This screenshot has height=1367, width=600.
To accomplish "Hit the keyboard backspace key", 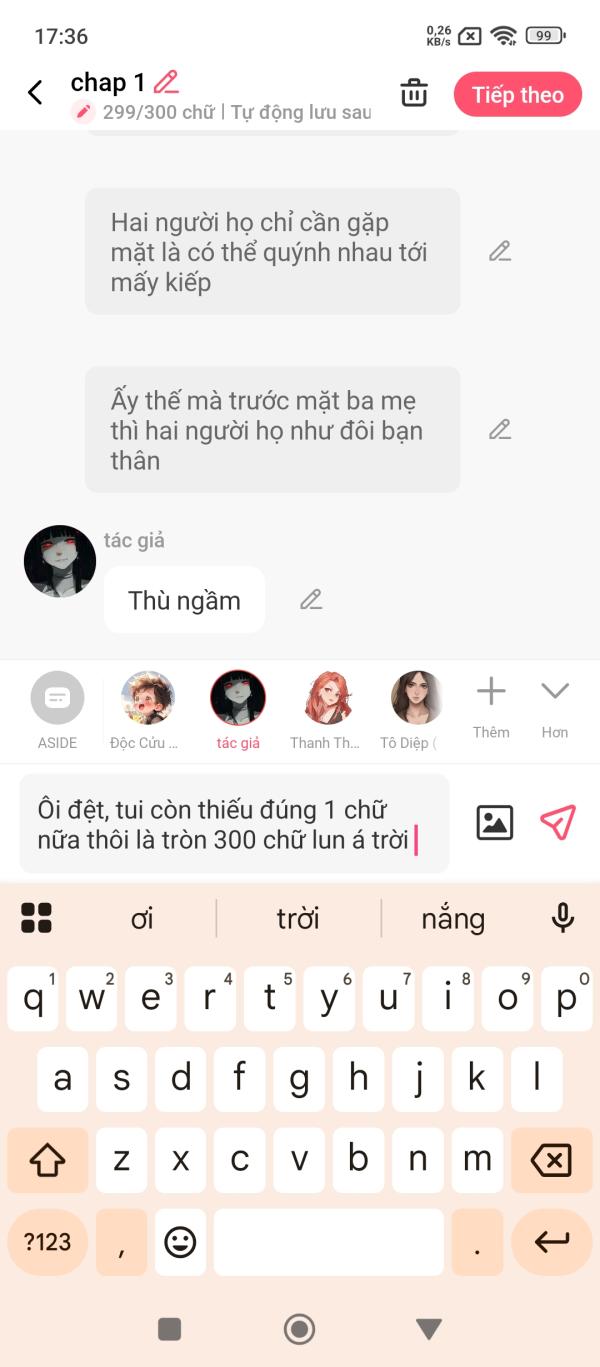I will (551, 1160).
